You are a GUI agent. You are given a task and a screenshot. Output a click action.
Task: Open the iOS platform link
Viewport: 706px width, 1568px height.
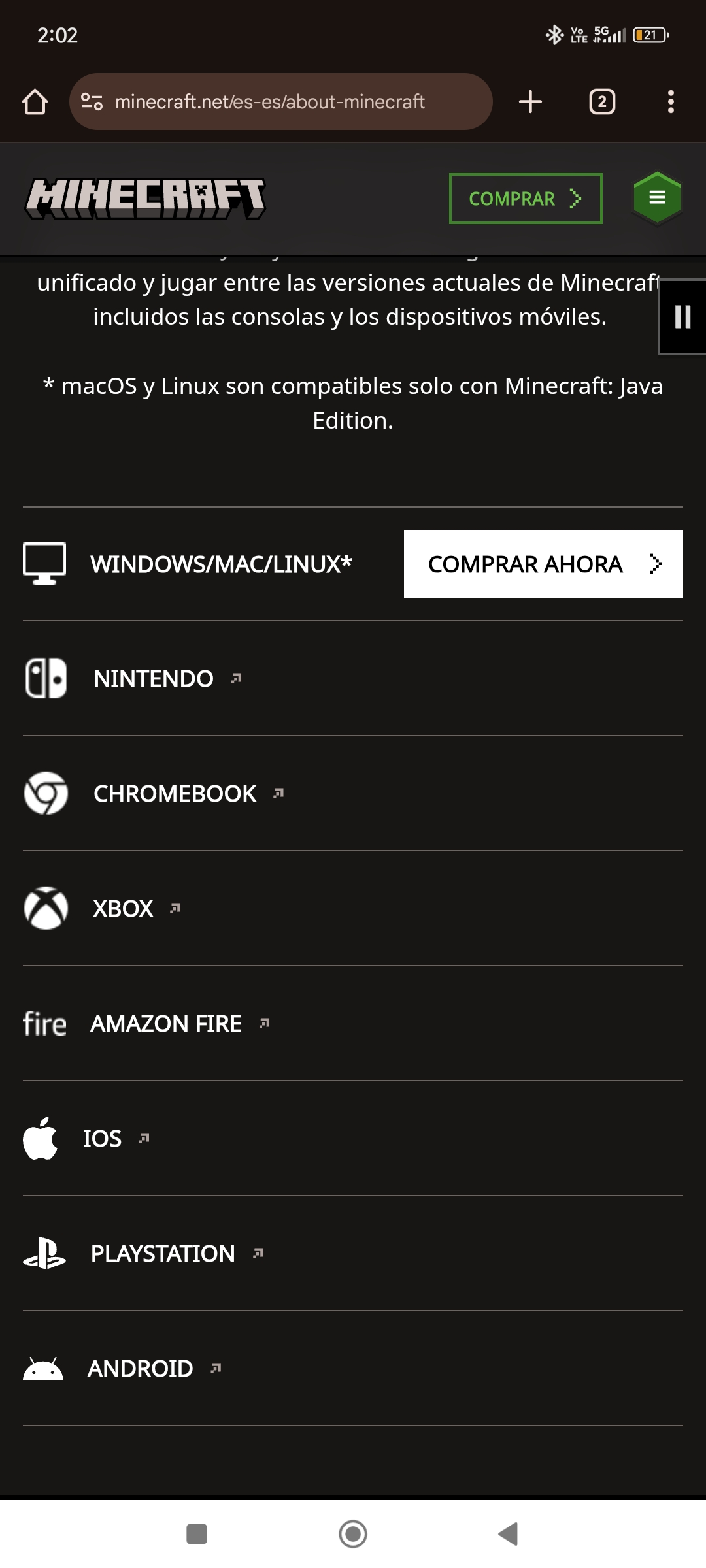(x=103, y=1139)
